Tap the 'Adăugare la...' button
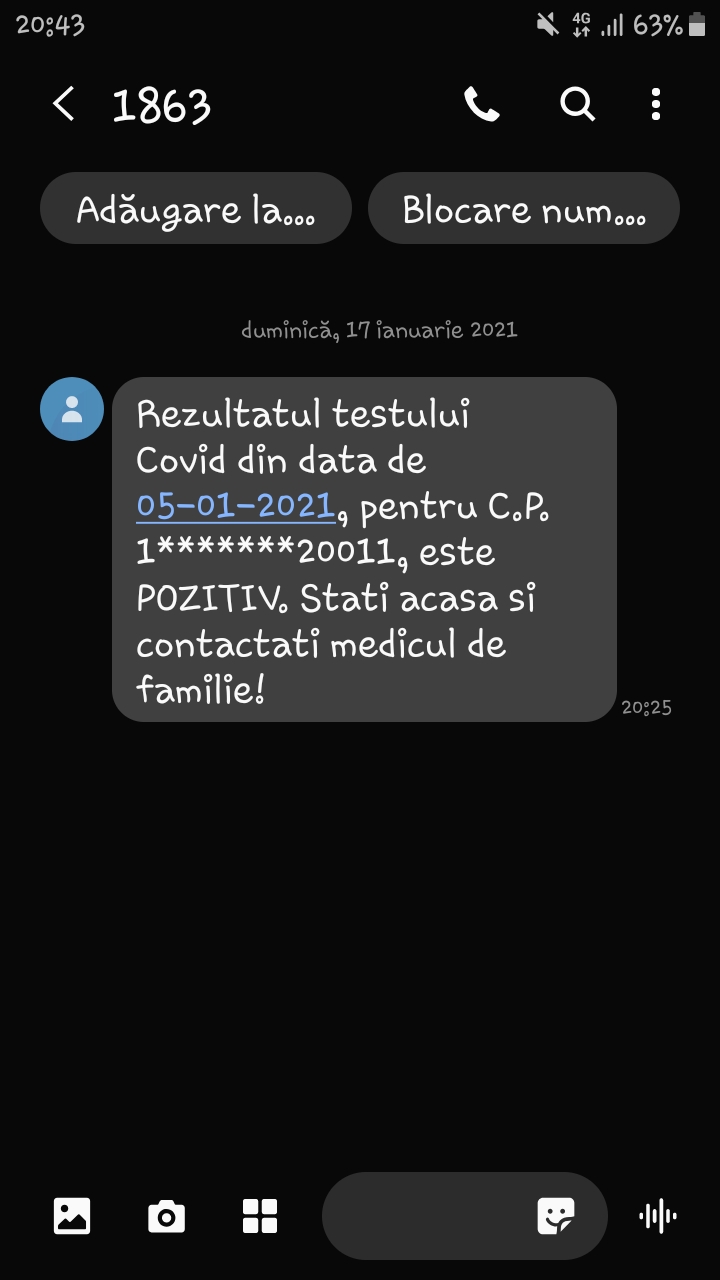Image resolution: width=720 pixels, height=1280 pixels. point(195,208)
